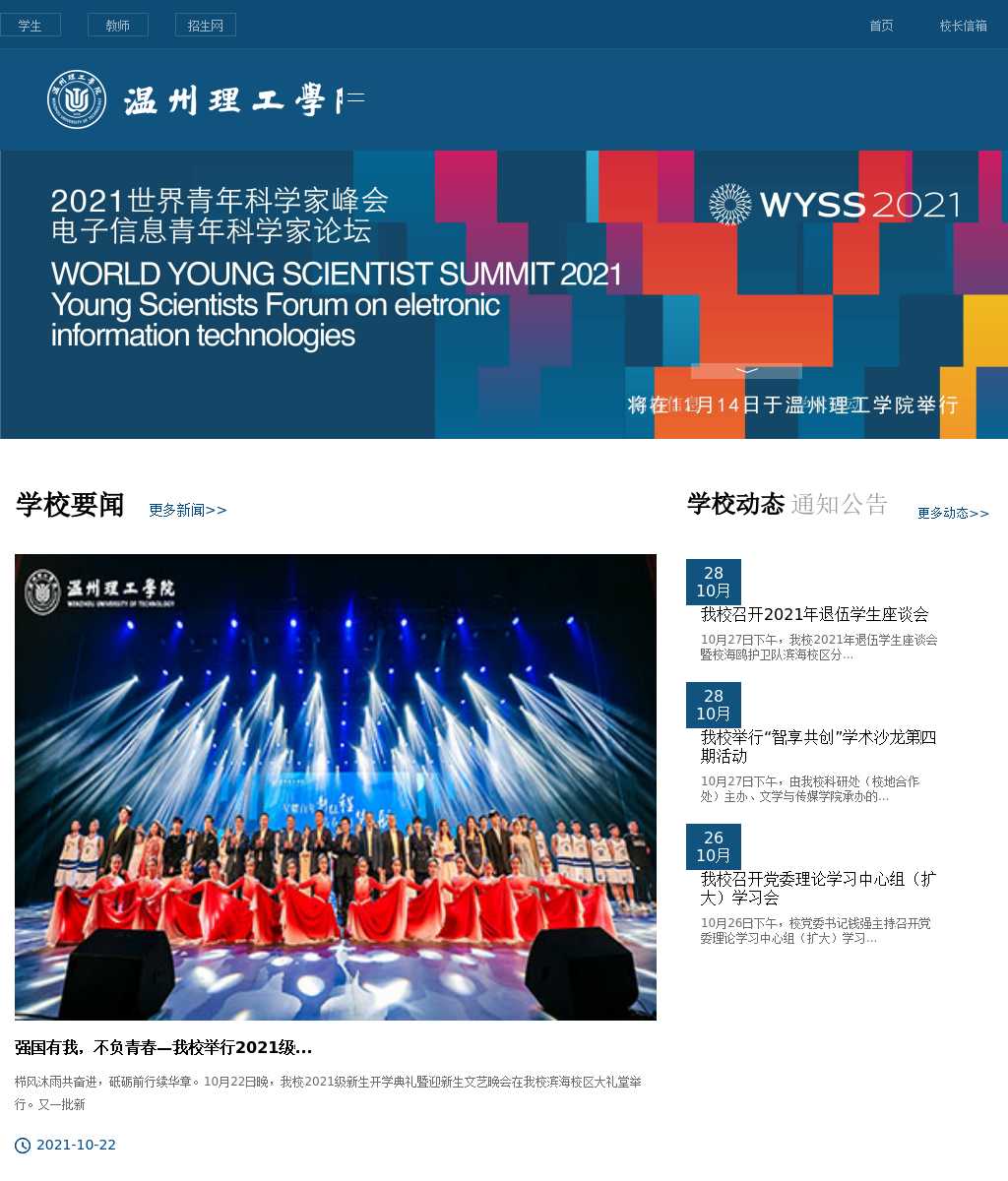Open the menu icon beside the school name

[x=355, y=97]
